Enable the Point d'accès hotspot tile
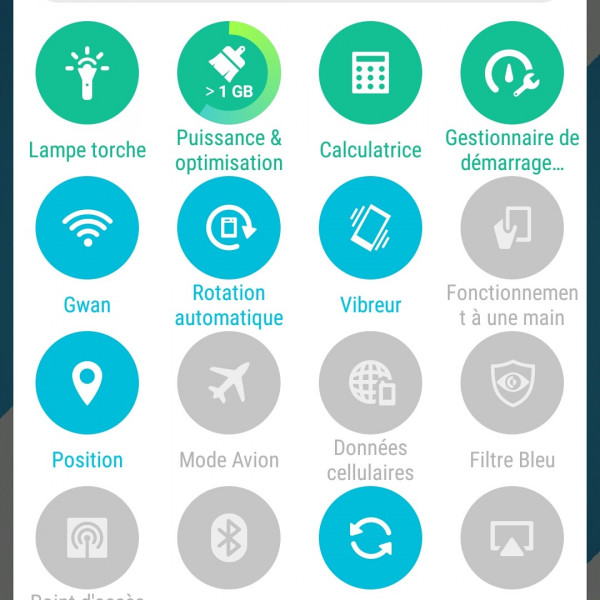Image resolution: width=600 pixels, height=600 pixels. (x=87, y=539)
